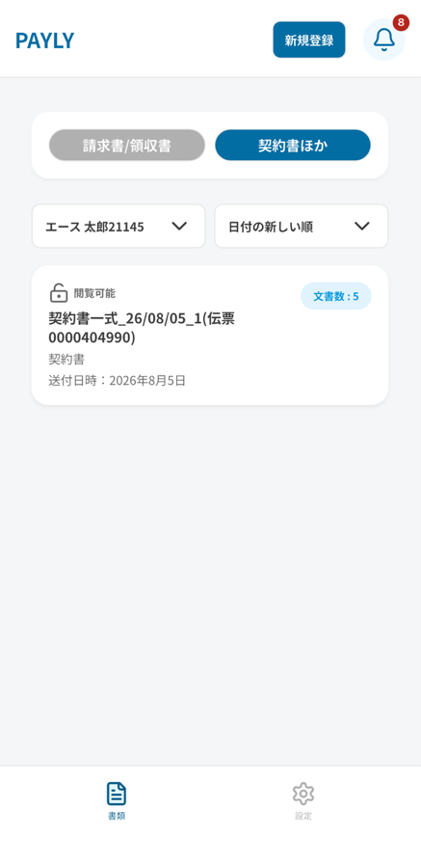The image size is (421, 863).
Task: Tap the 新規登録 button
Action: tap(309, 40)
